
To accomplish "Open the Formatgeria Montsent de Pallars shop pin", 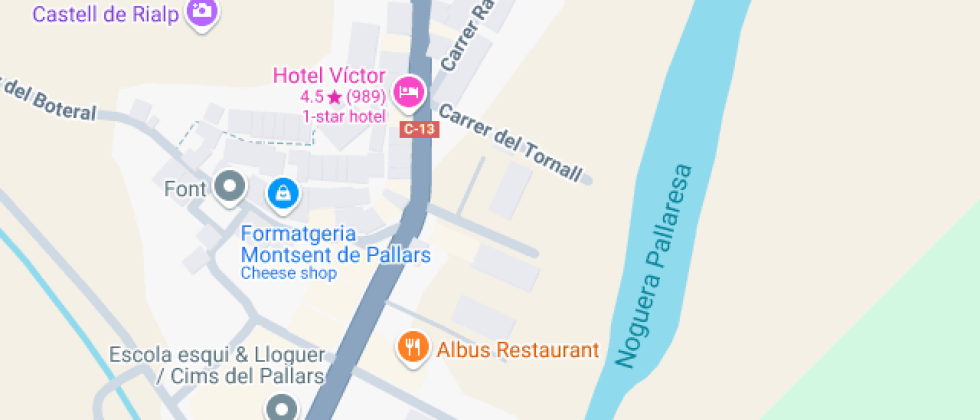I will tap(284, 195).
